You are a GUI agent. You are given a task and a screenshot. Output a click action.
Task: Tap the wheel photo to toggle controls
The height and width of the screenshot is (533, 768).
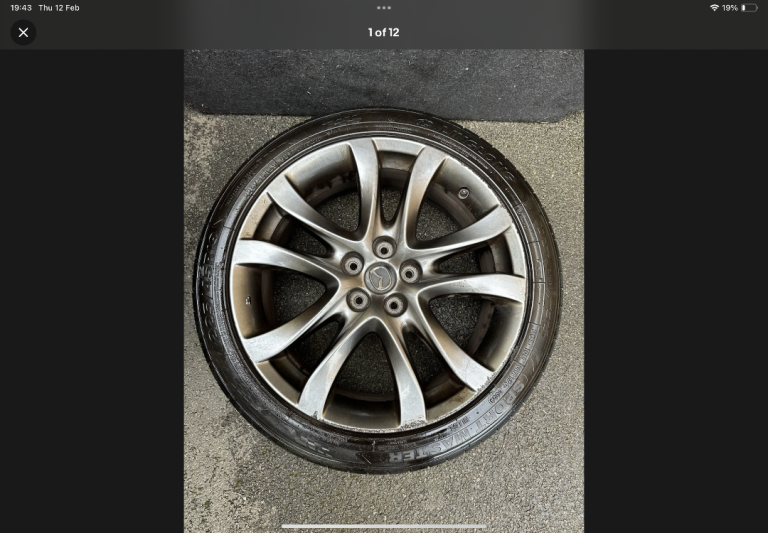pos(383,290)
